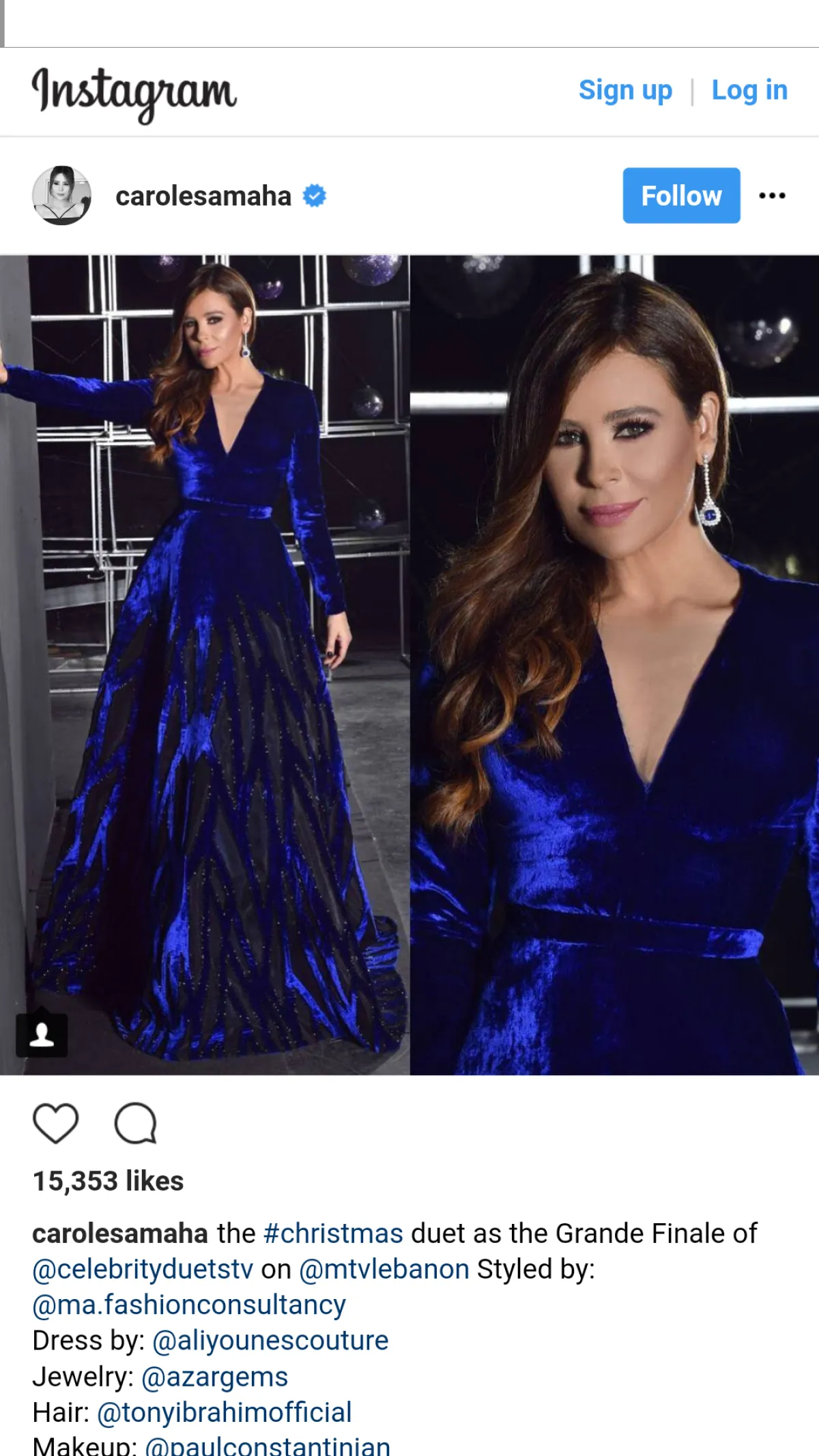Screen dimensions: 819x1456
Task: Tap the carolesamaha username in header
Action: (x=203, y=197)
